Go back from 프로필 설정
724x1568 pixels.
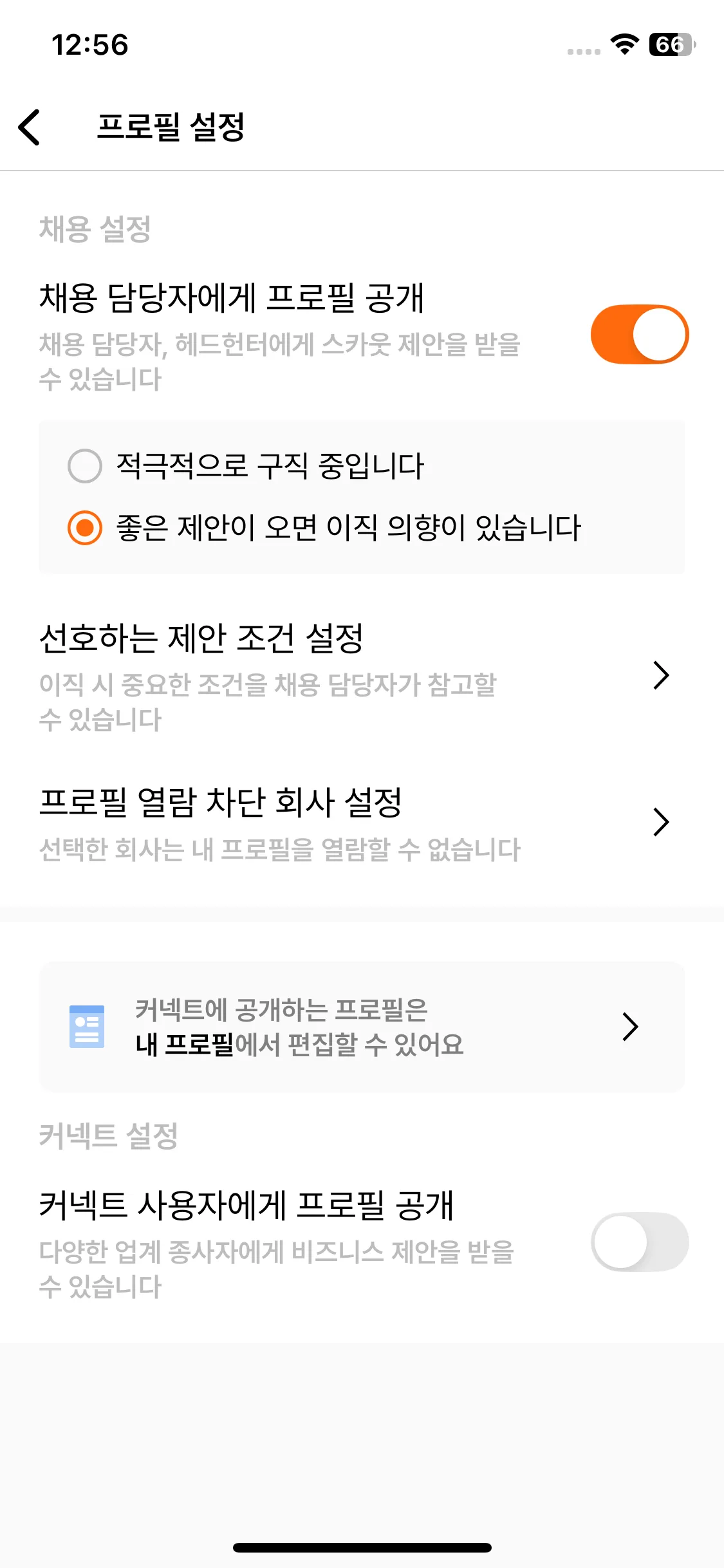coord(30,127)
